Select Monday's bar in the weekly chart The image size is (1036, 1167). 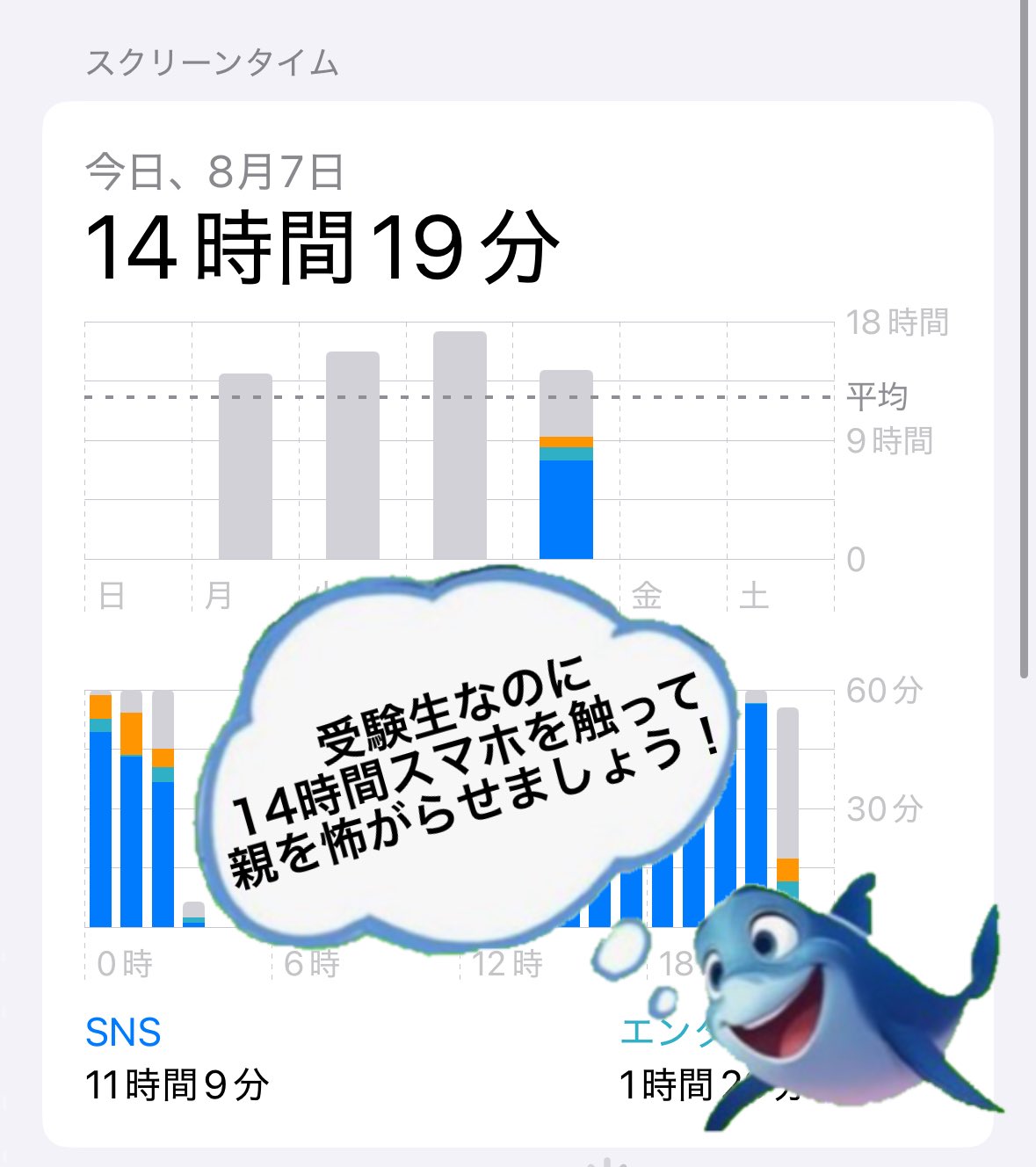coord(245,467)
